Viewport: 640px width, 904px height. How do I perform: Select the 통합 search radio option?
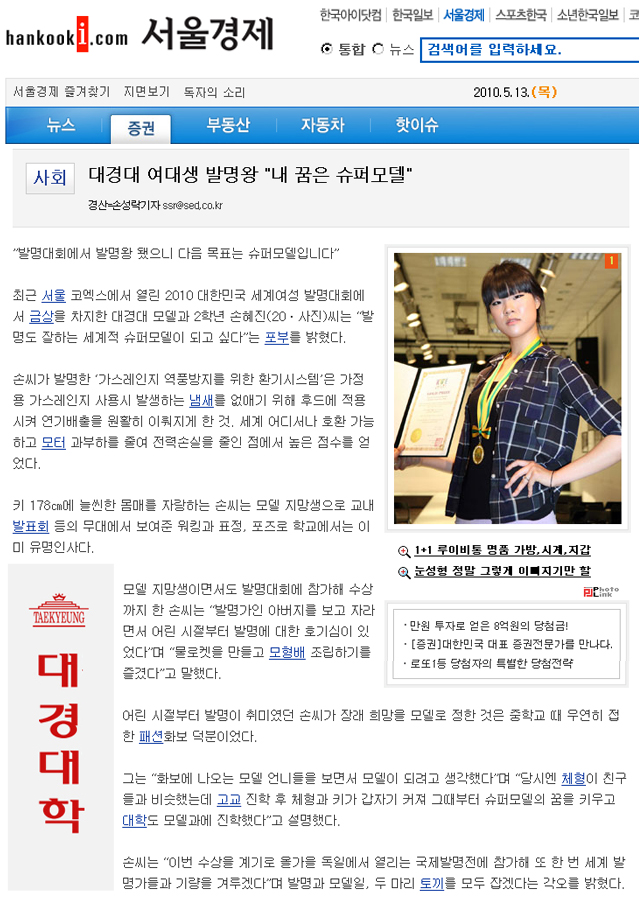327,48
